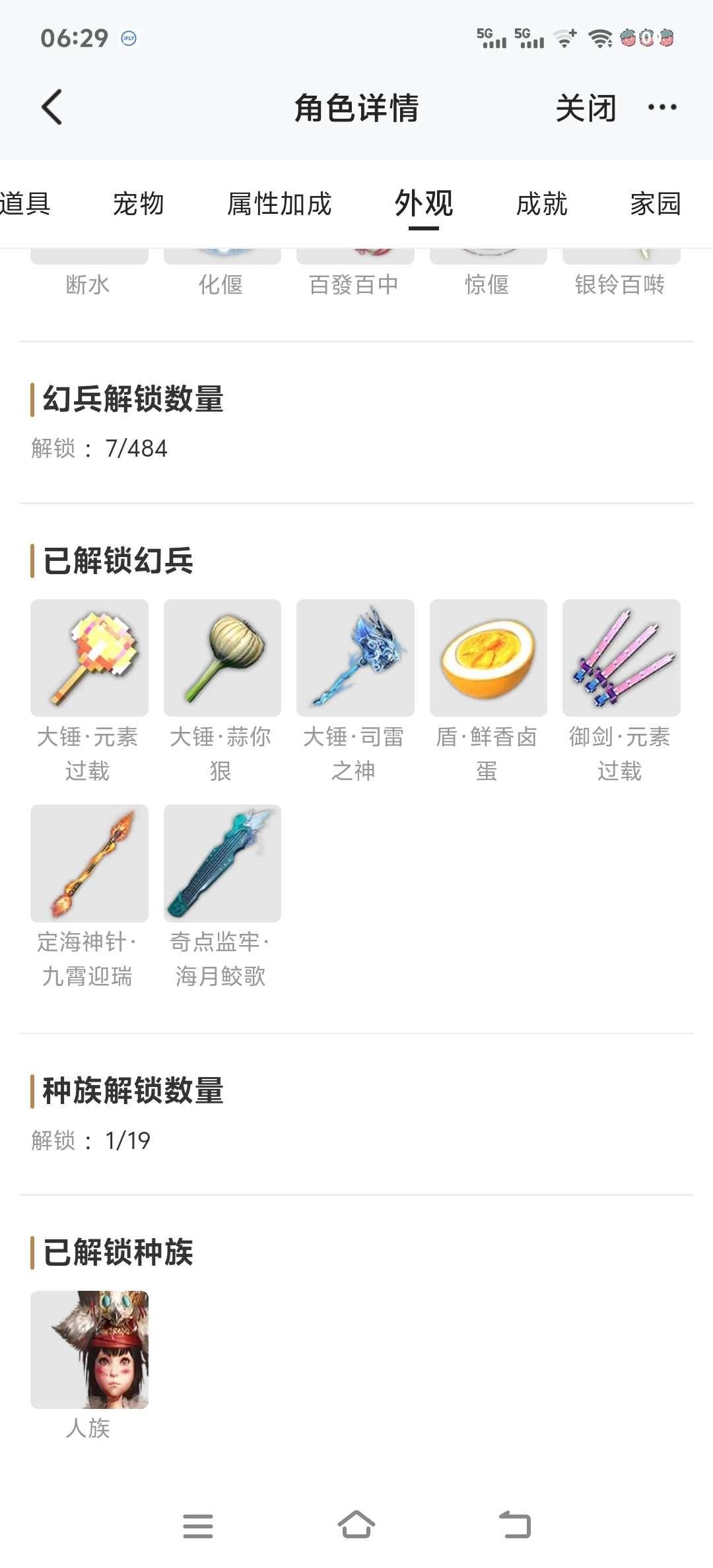The width and height of the screenshot is (713, 1568).
Task: Select the 定海神针·九霄迎瑞 staff icon
Action: (89, 865)
